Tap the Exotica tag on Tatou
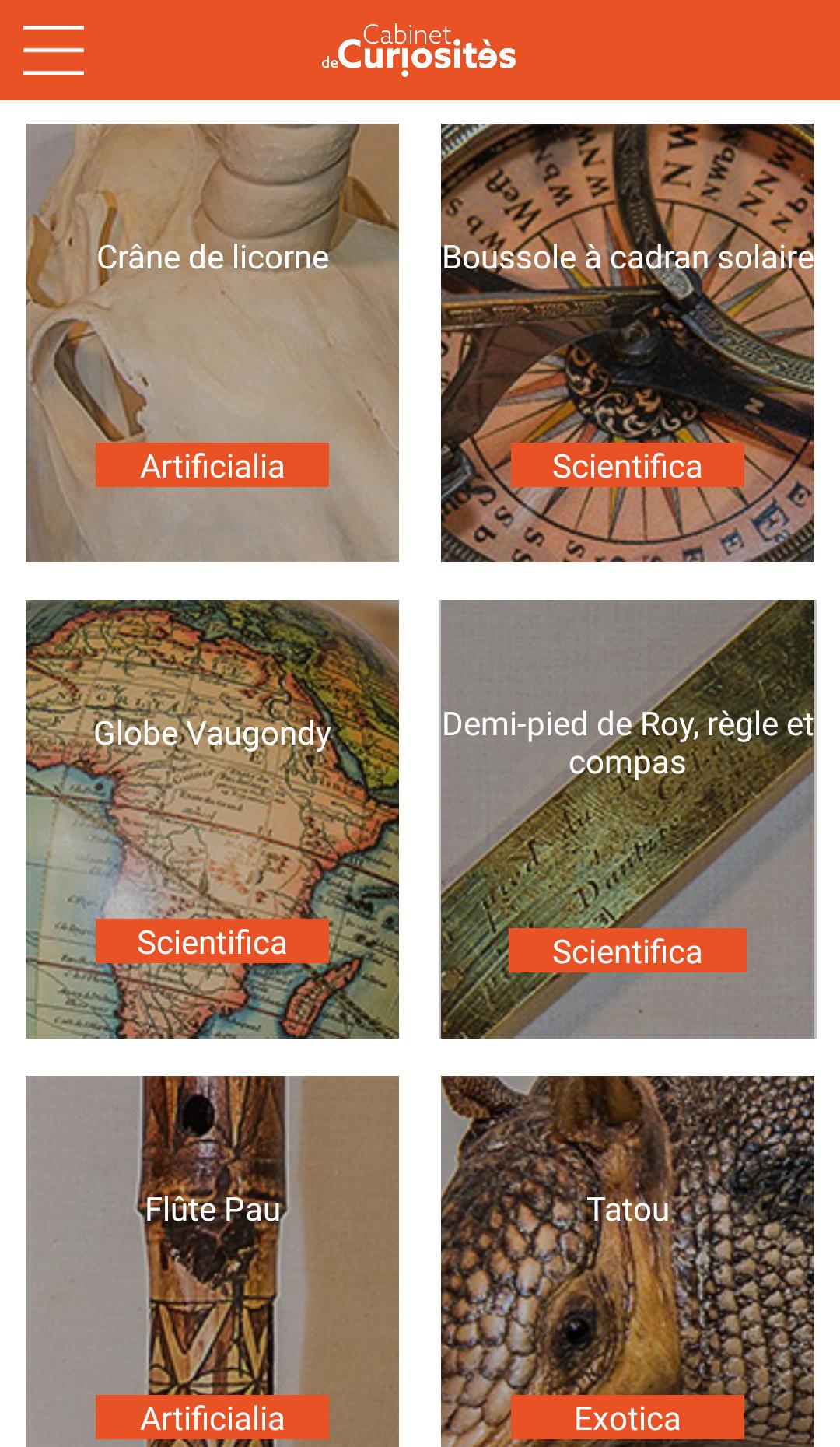840x1447 pixels. (627, 1418)
